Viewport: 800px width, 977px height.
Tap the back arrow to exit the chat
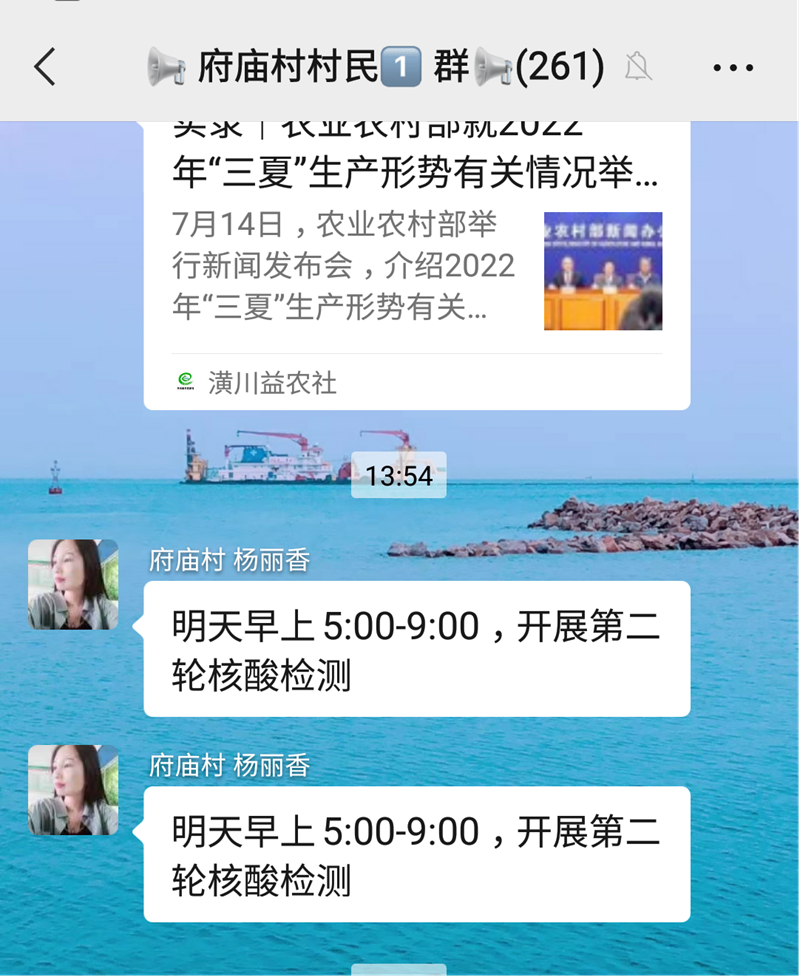pyautogui.click(x=44, y=65)
